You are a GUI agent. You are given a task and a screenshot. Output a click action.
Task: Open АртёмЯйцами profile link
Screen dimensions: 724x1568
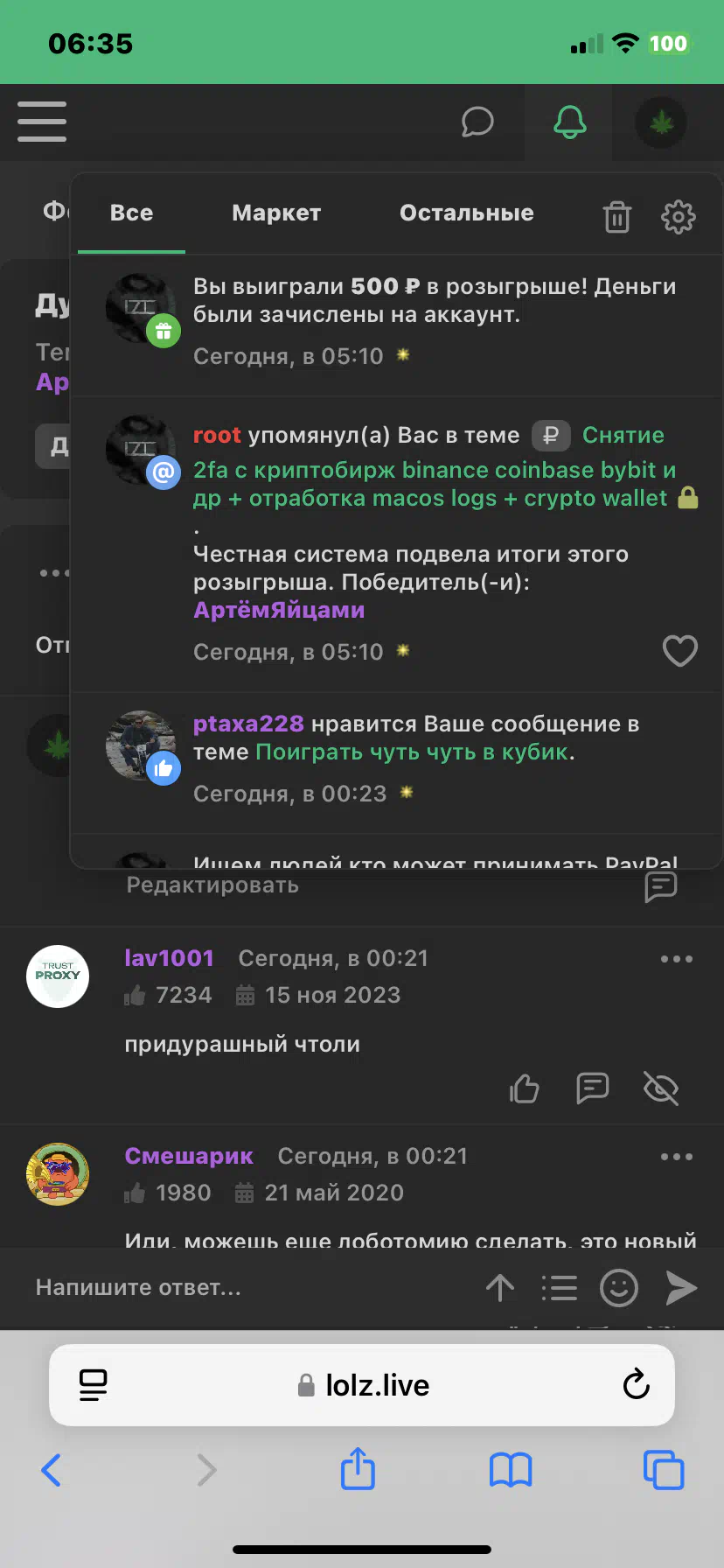279,610
